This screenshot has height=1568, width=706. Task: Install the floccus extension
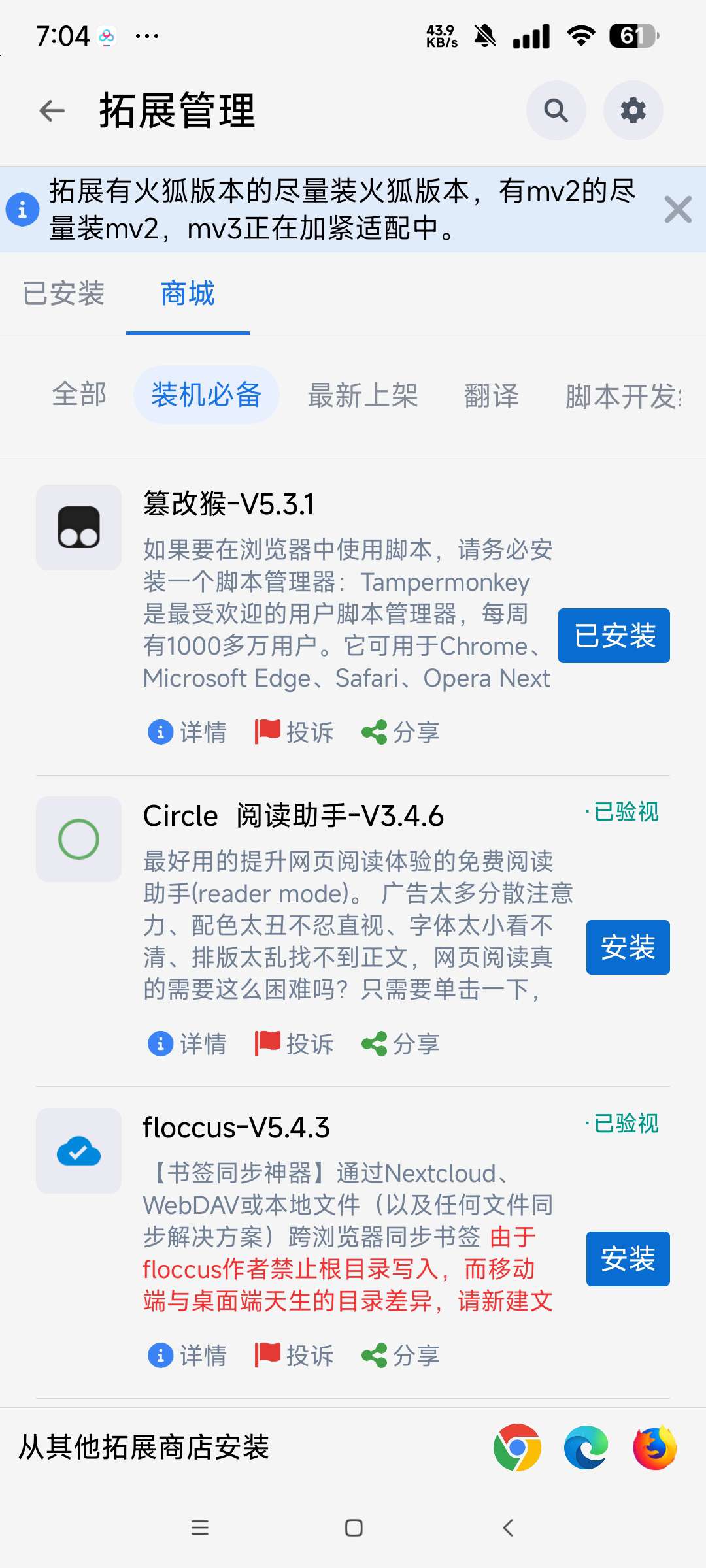click(x=628, y=1259)
